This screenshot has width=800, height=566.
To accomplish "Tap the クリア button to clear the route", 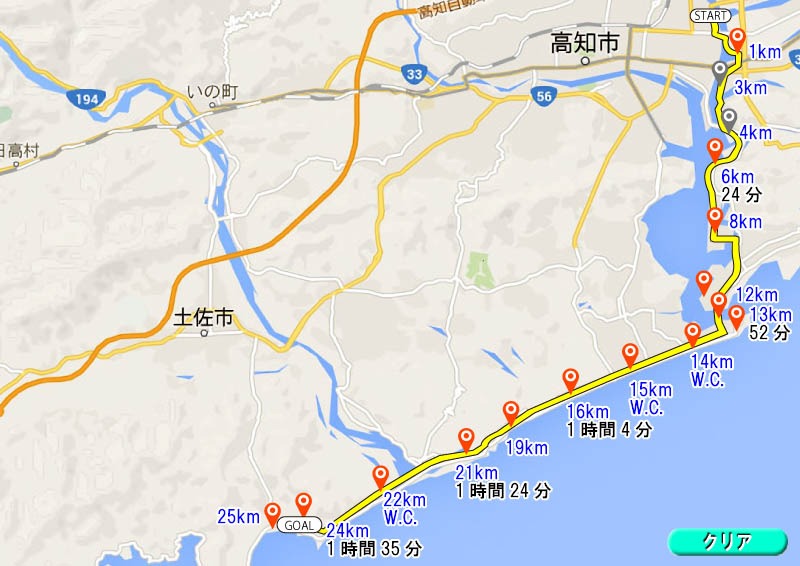I will tap(727, 541).
